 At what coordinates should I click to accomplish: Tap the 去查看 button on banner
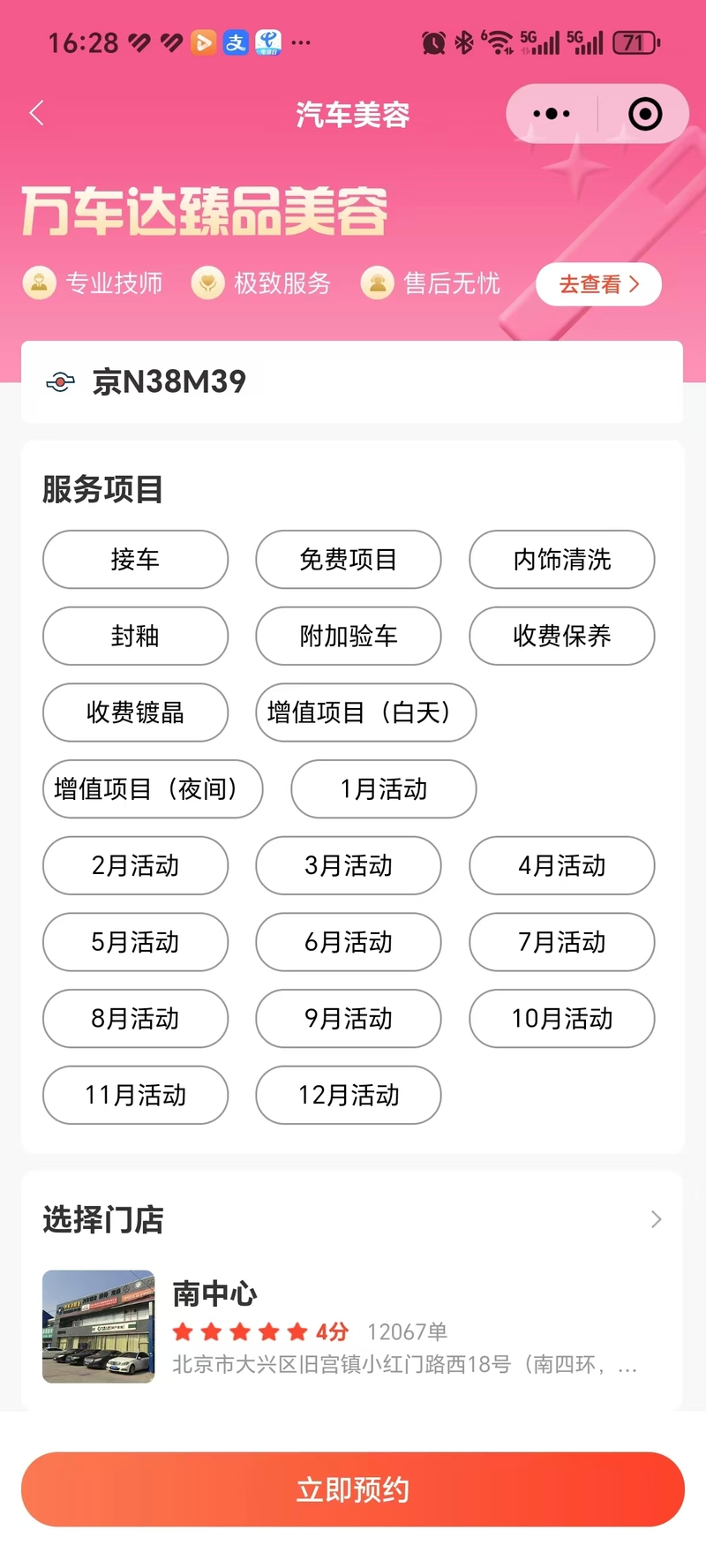pyautogui.click(x=598, y=284)
